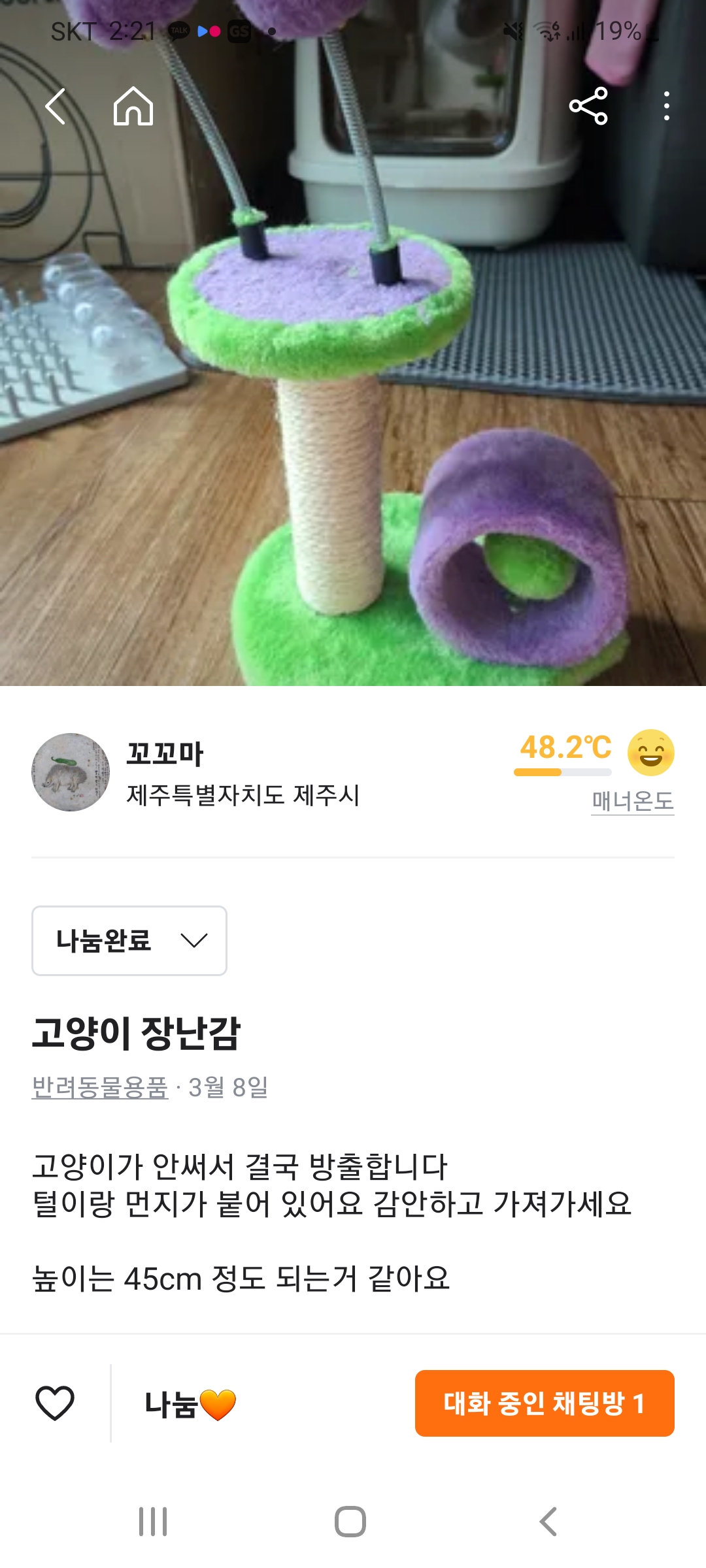Tap the 매너온도 link
The image size is (706, 1568).
[x=632, y=801]
